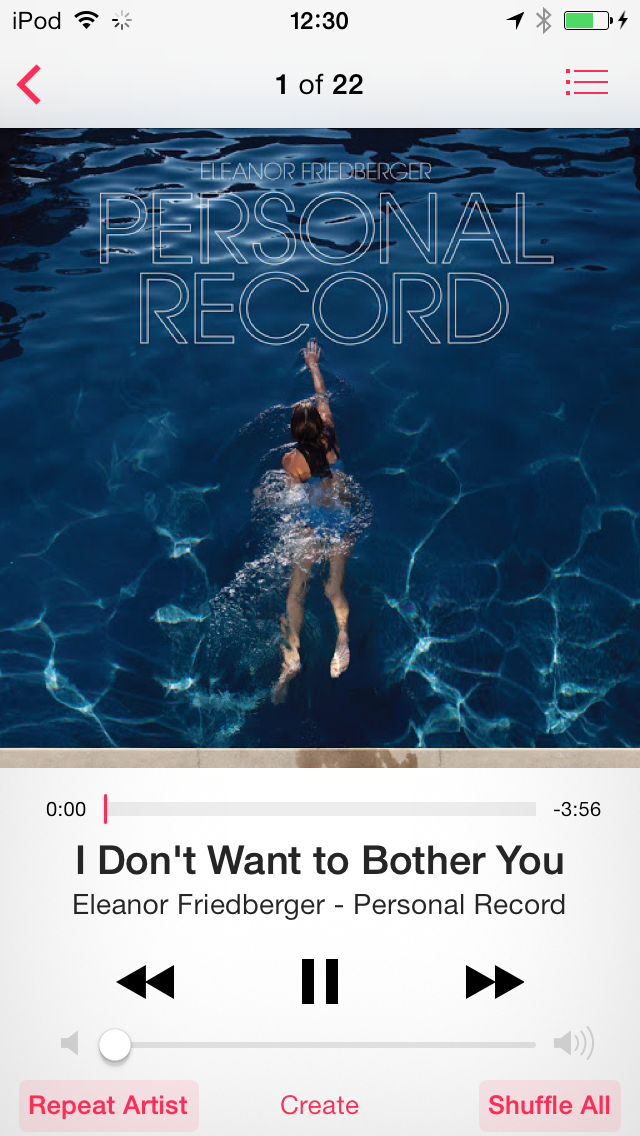640x1136 pixels.
Task: Pause the current song
Action: tap(320, 981)
